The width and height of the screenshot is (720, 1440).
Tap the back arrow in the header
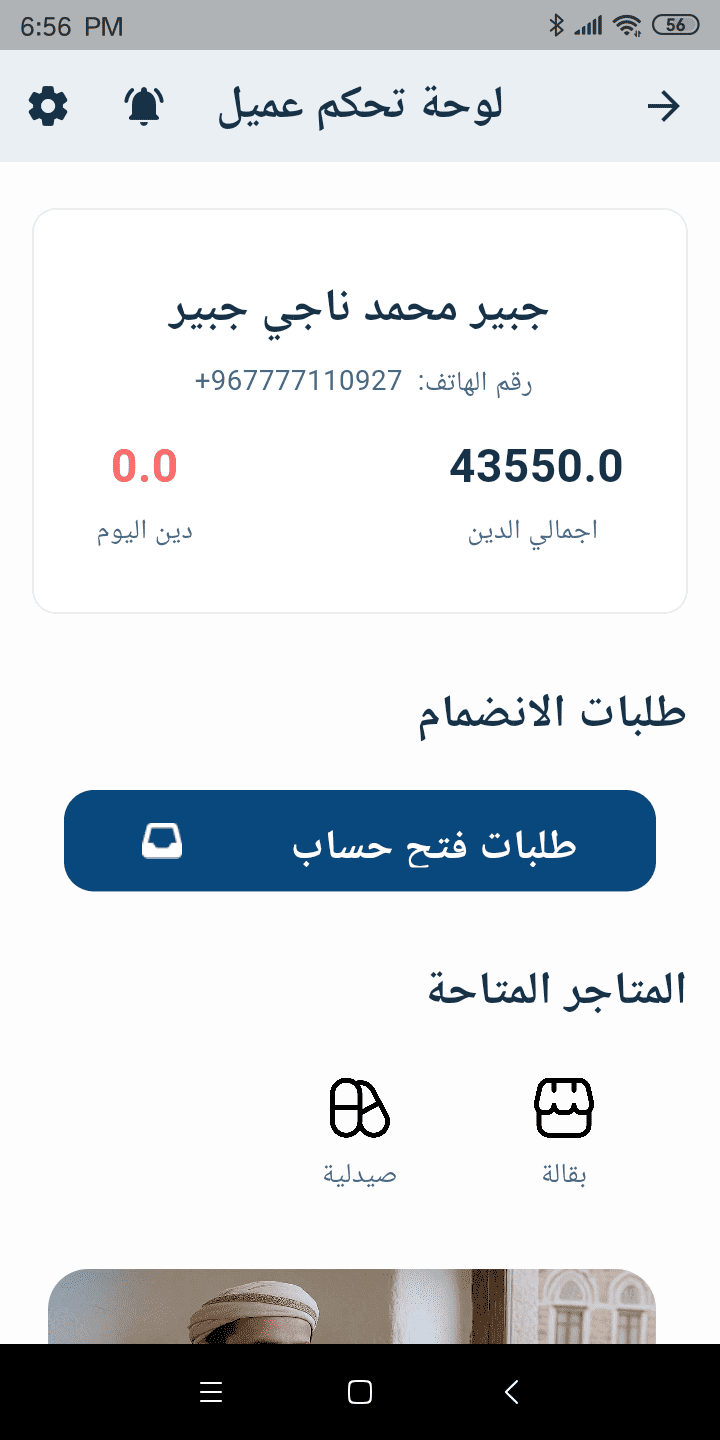pyautogui.click(x=663, y=105)
